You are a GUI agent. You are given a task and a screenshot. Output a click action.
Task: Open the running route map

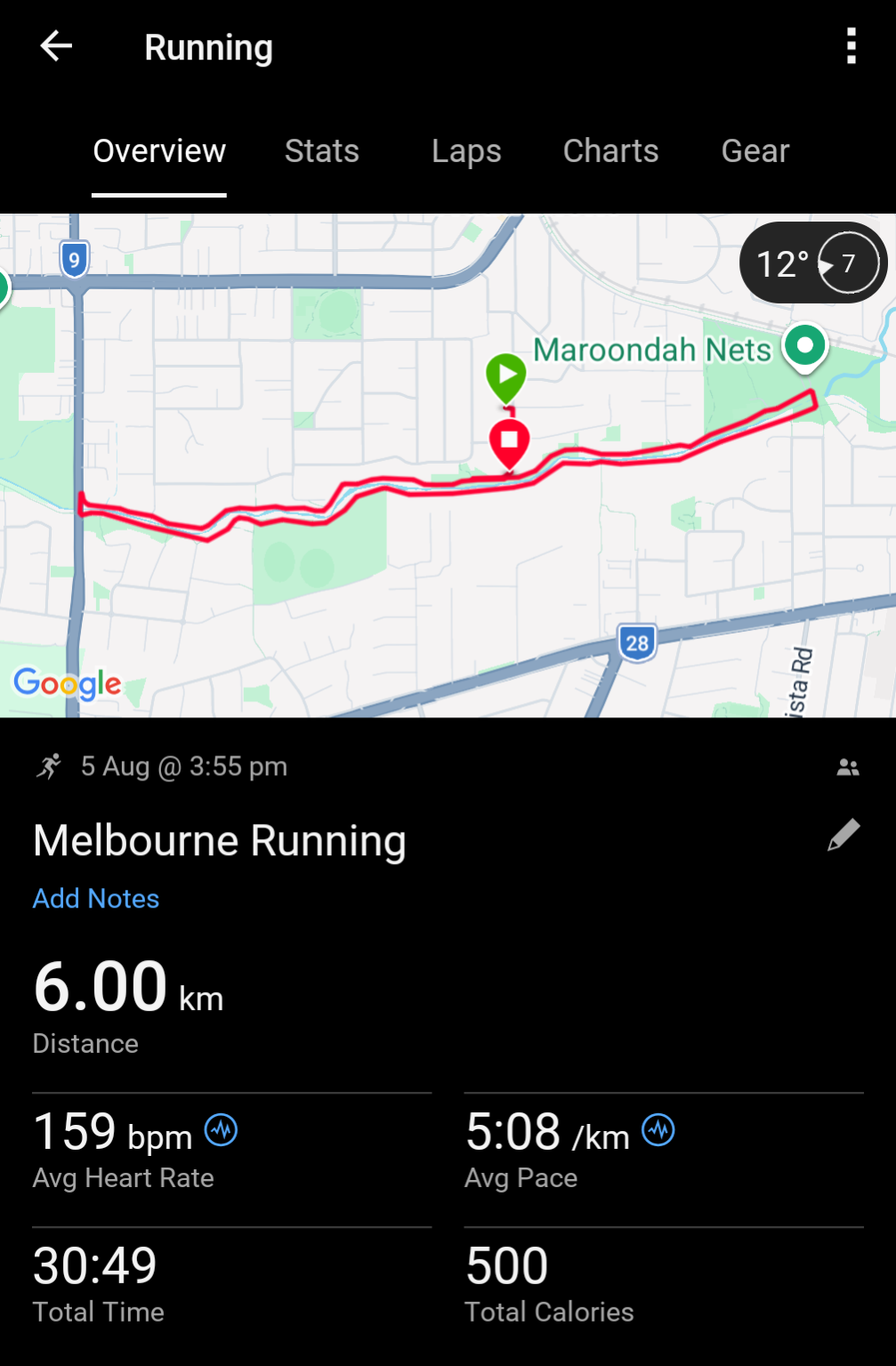448,465
